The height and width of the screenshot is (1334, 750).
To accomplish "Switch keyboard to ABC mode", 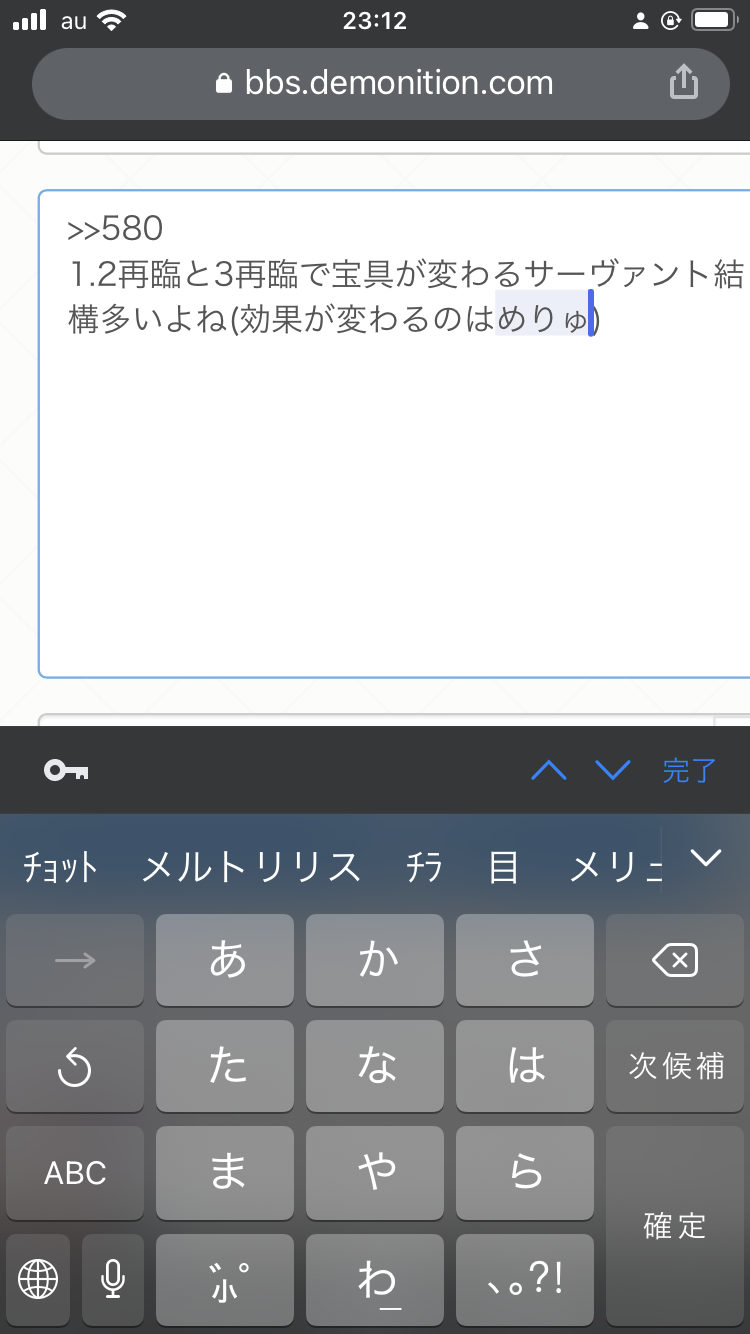I will click(75, 1172).
